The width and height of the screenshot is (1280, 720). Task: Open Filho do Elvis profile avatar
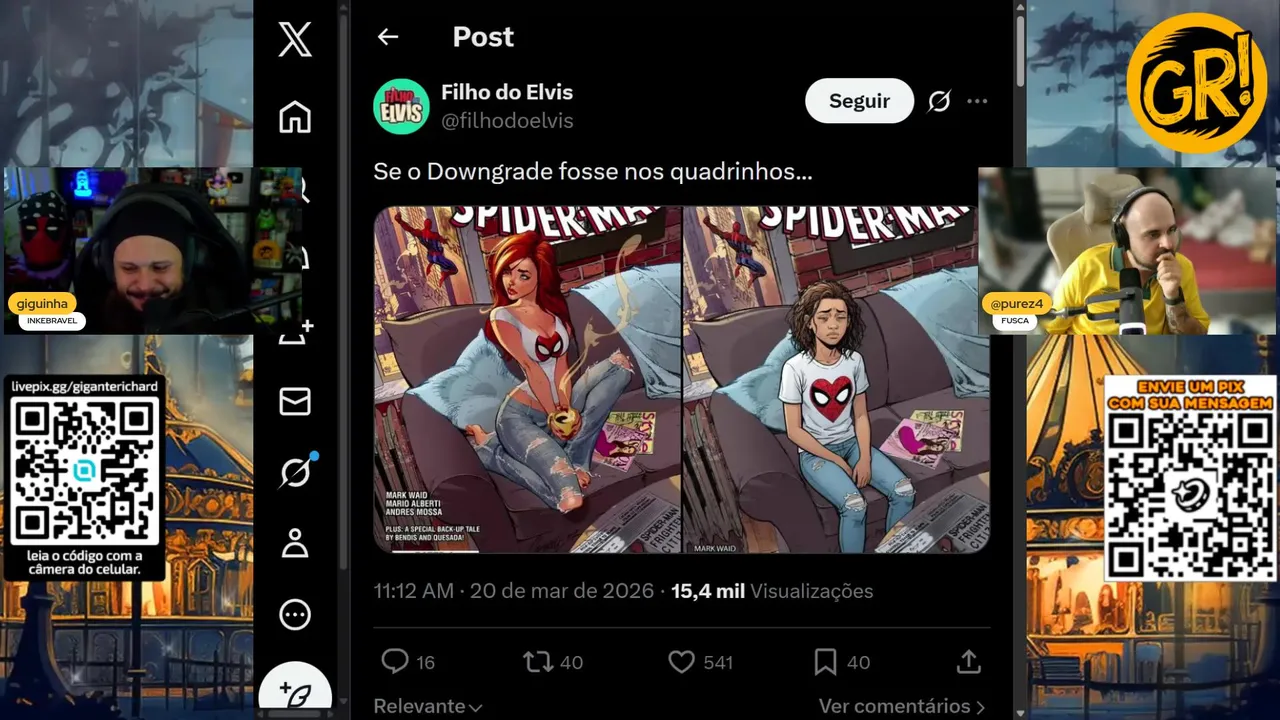401,106
